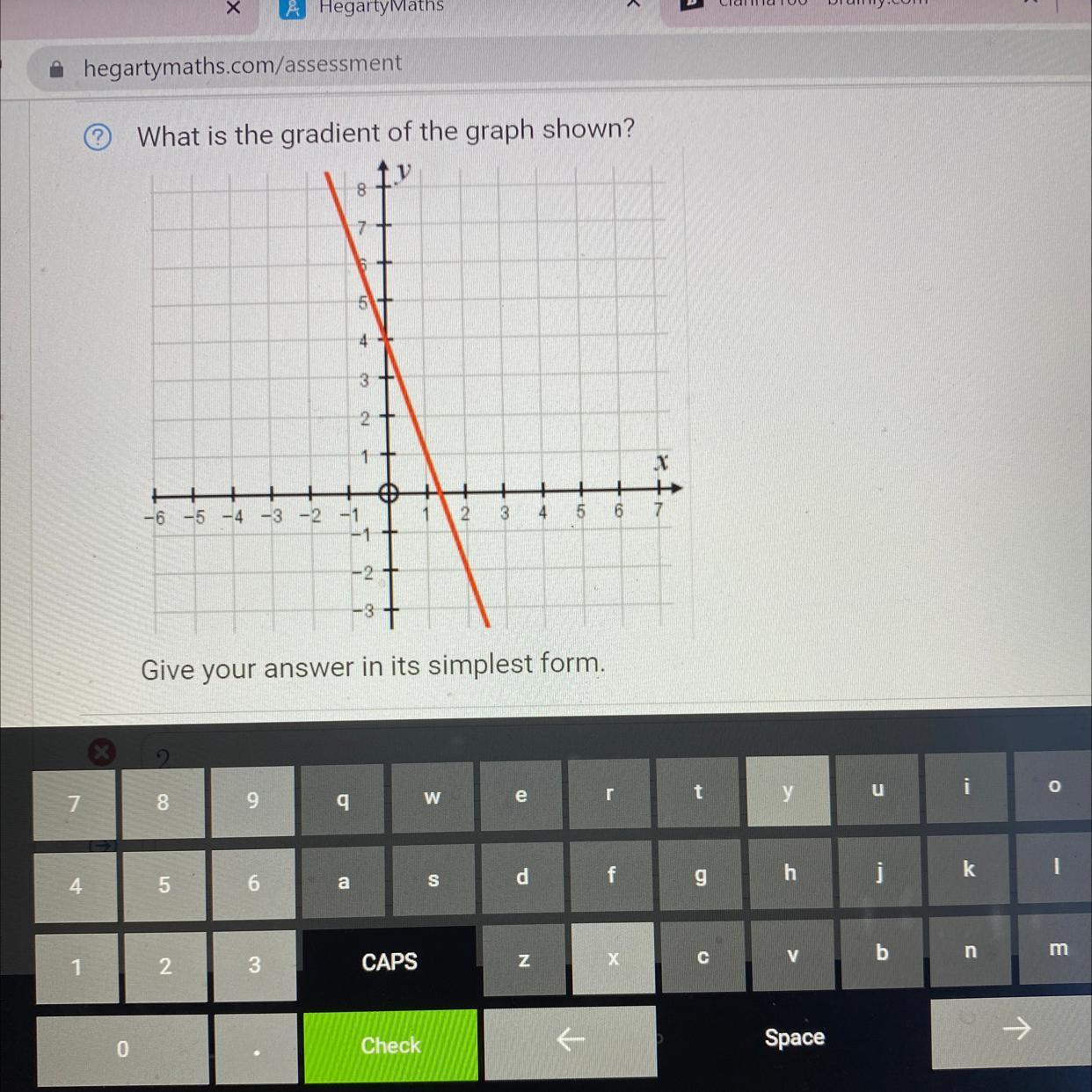
Task: Tap the decimal point key
Action: click(256, 1051)
